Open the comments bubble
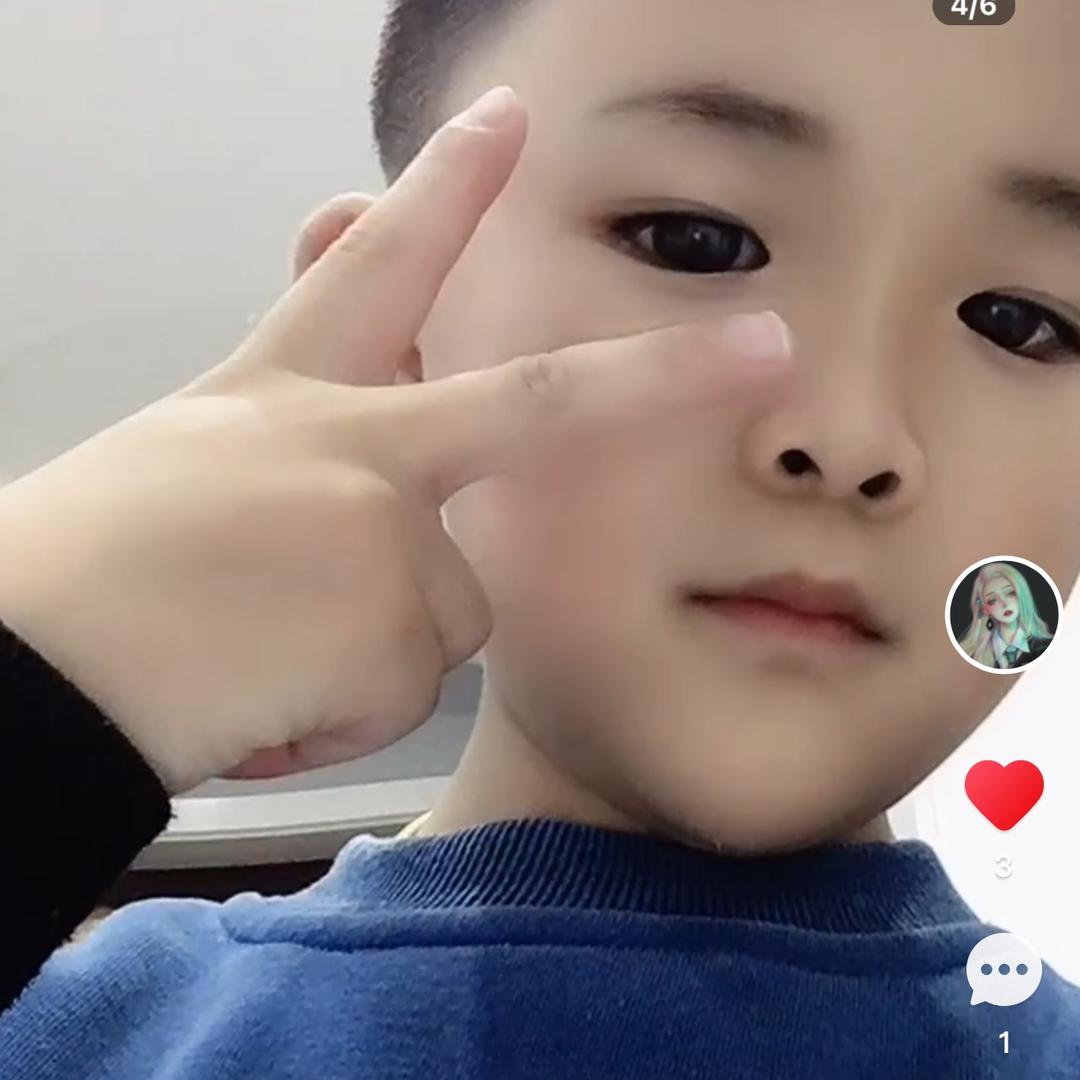 pyautogui.click(x=1004, y=970)
